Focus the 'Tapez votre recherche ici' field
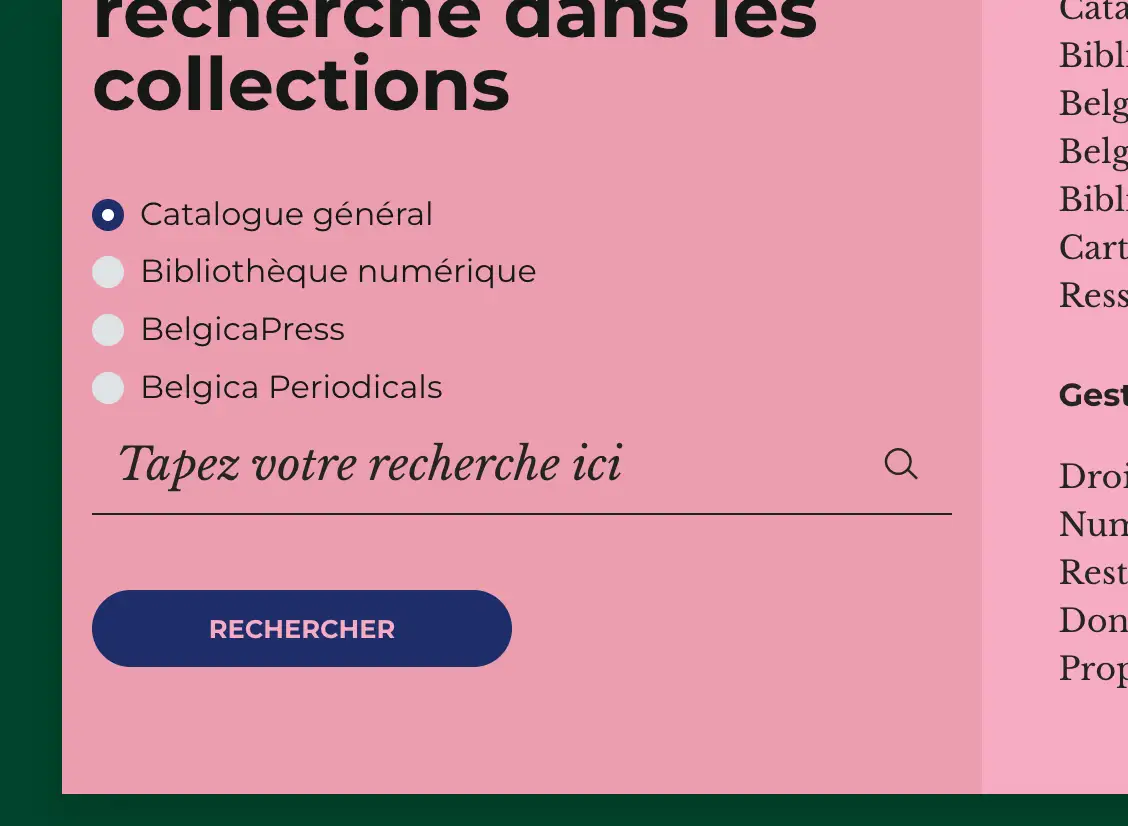 [480, 465]
